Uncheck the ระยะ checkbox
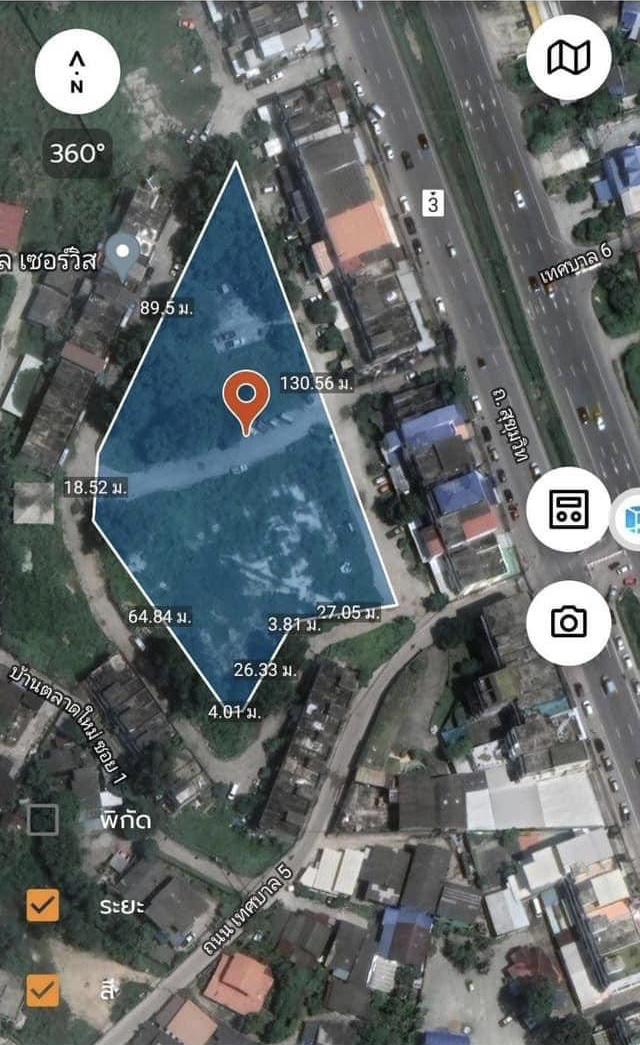 tap(43, 905)
